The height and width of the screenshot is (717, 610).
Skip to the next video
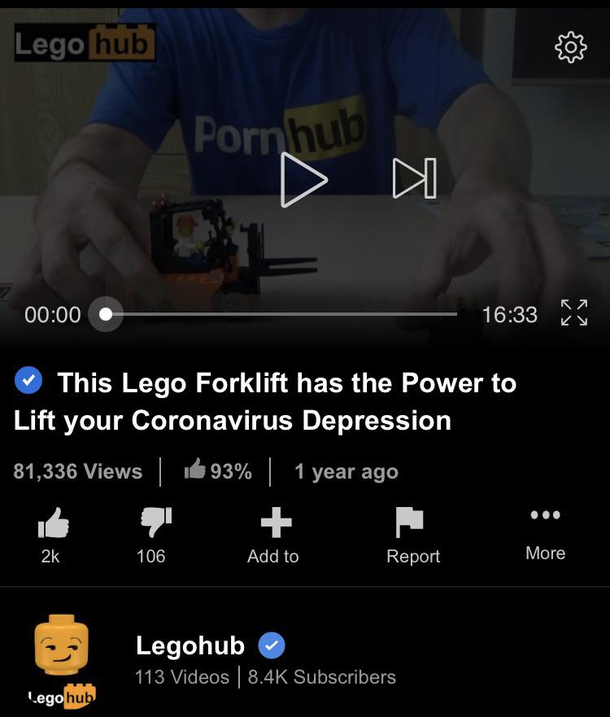click(x=414, y=177)
